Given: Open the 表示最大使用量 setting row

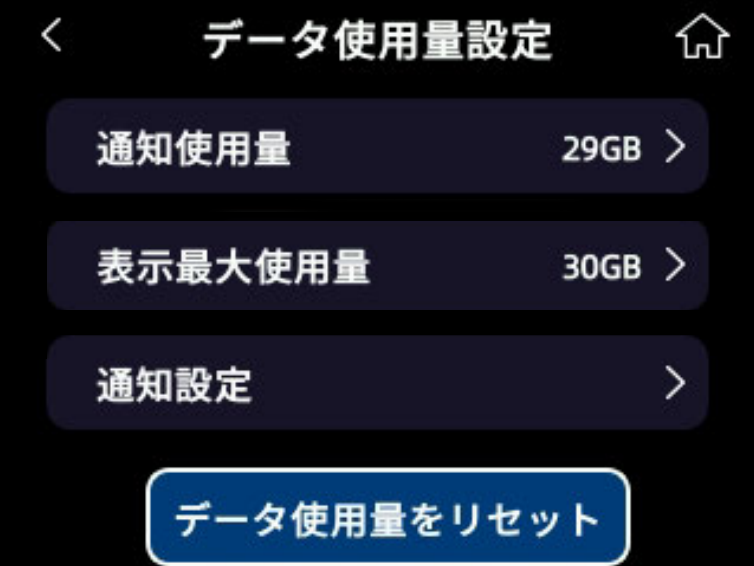Looking at the screenshot, I should click(x=377, y=266).
